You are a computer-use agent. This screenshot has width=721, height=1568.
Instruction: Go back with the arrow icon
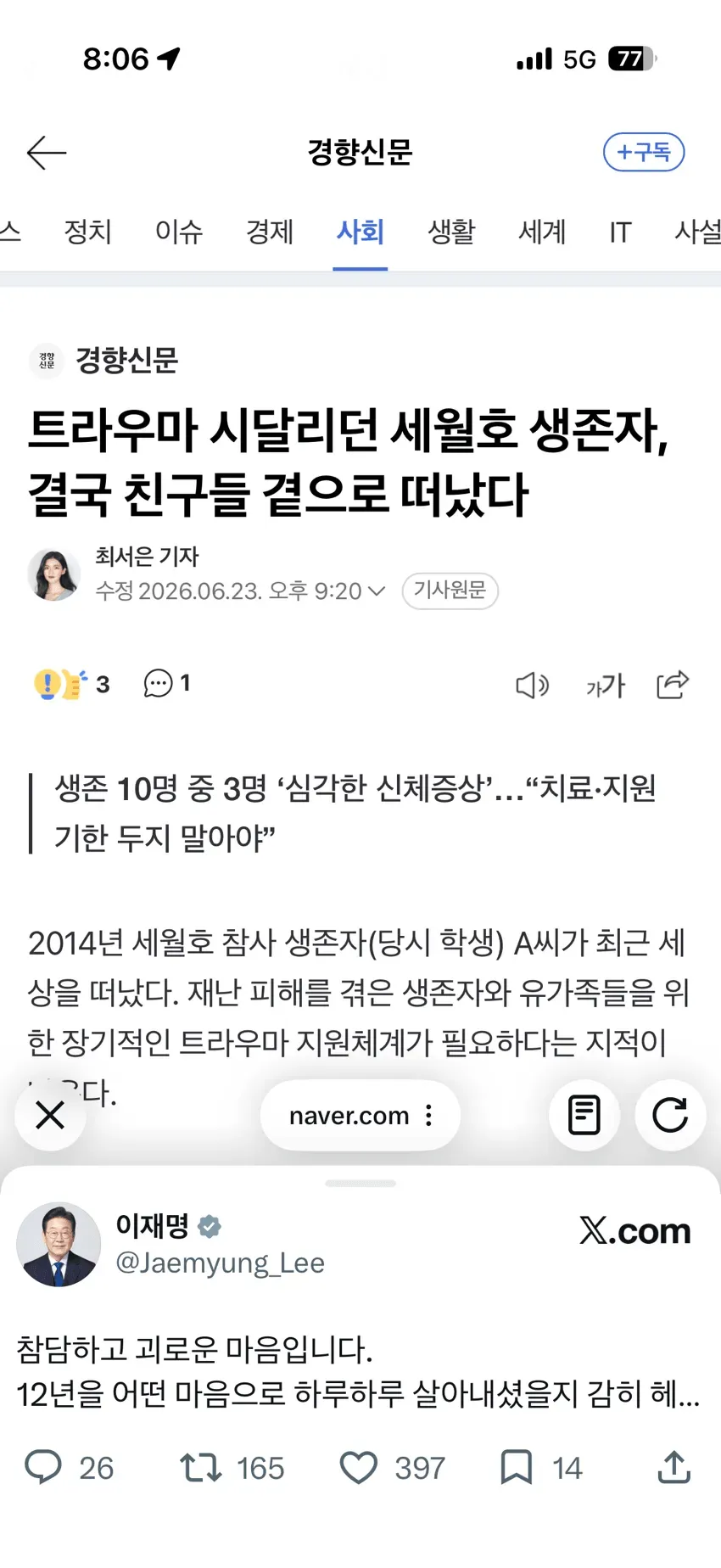[x=47, y=153]
